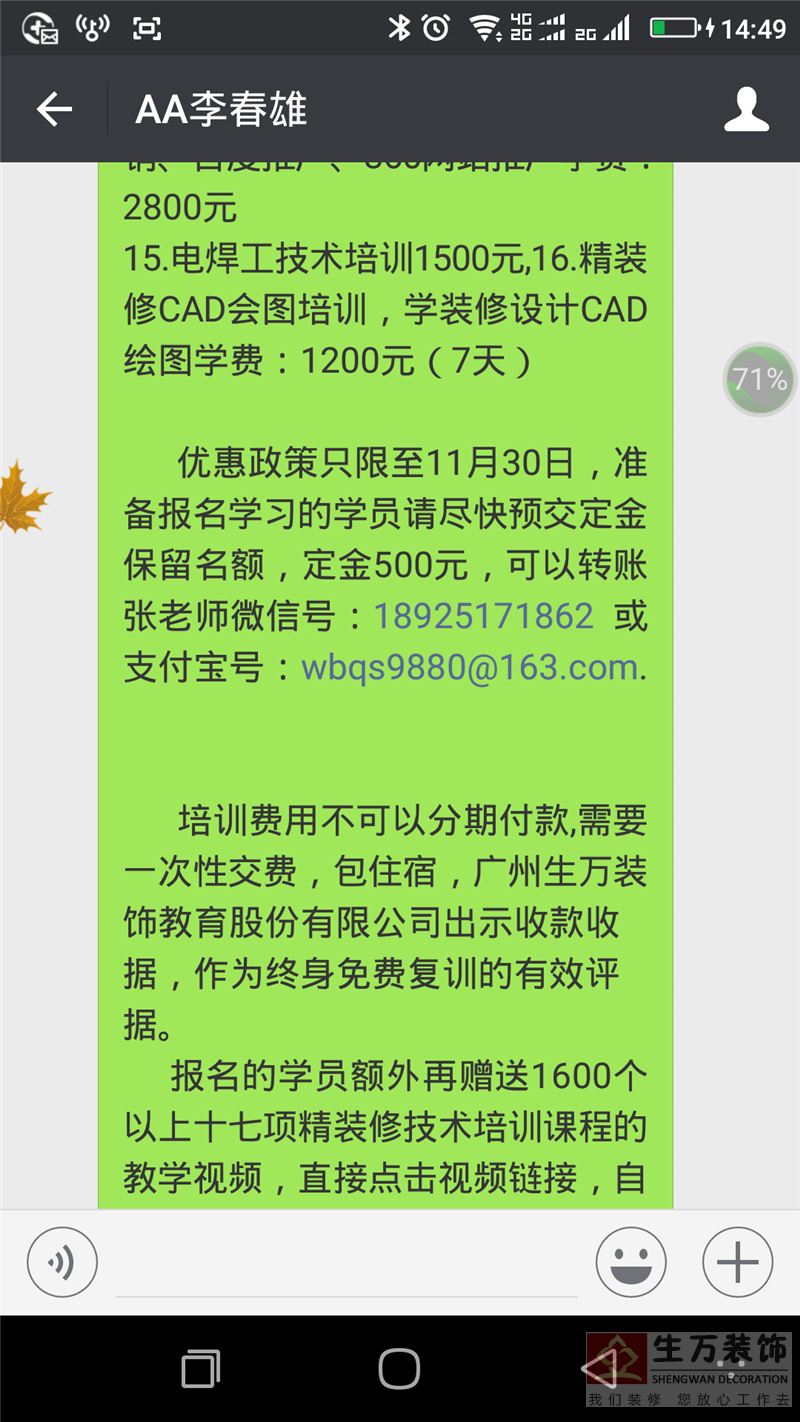Open the plus attachment menu
The image size is (800, 1422).
(x=738, y=1262)
